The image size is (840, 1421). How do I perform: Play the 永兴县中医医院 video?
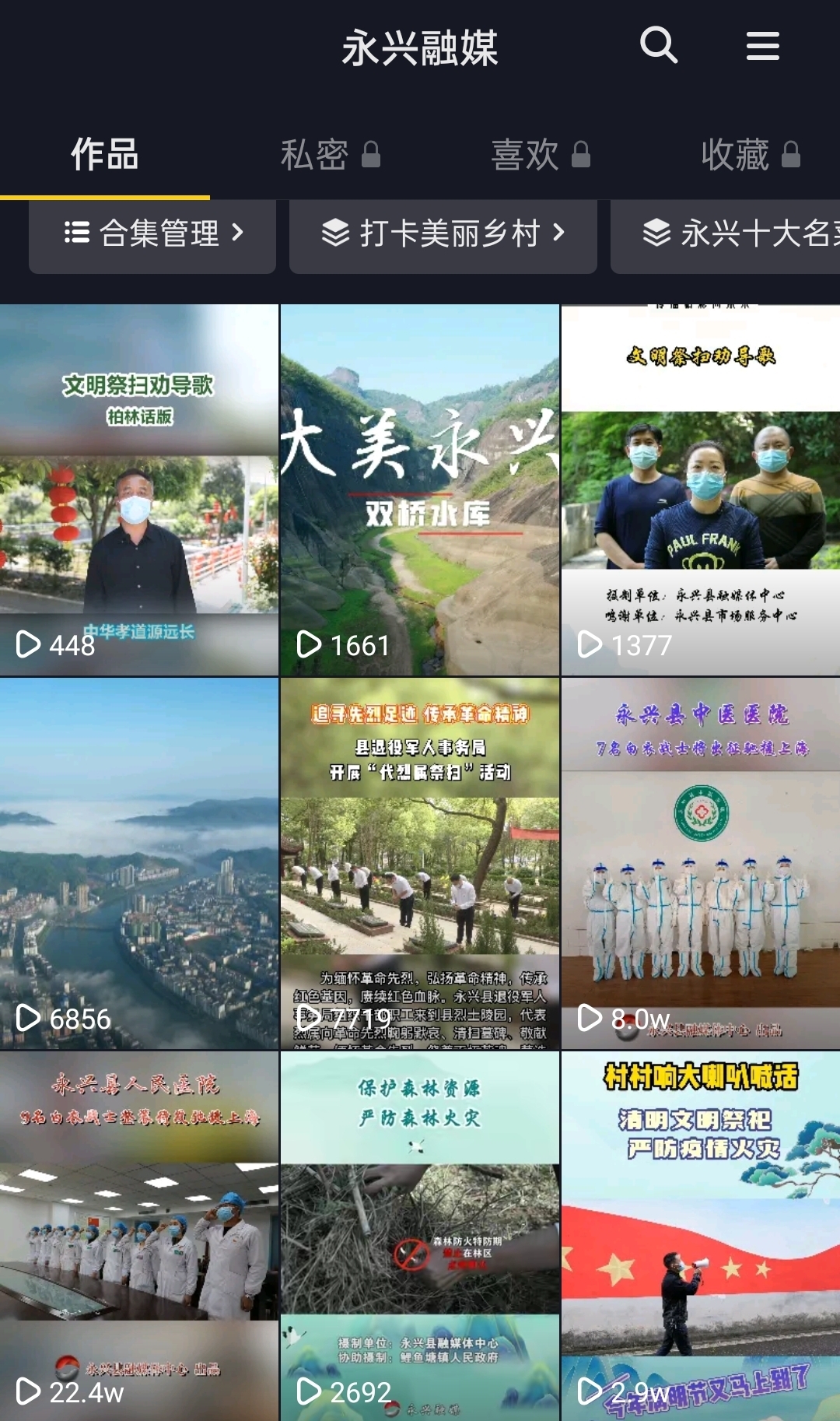[x=700, y=864]
